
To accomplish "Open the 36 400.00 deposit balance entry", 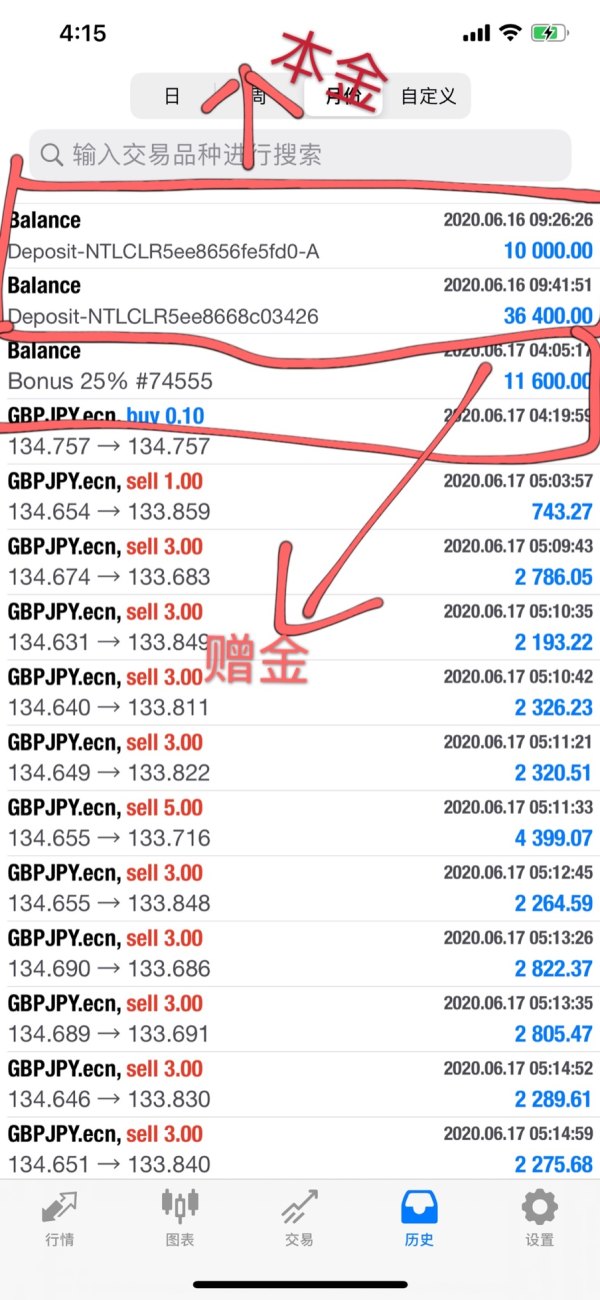I will click(300, 301).
